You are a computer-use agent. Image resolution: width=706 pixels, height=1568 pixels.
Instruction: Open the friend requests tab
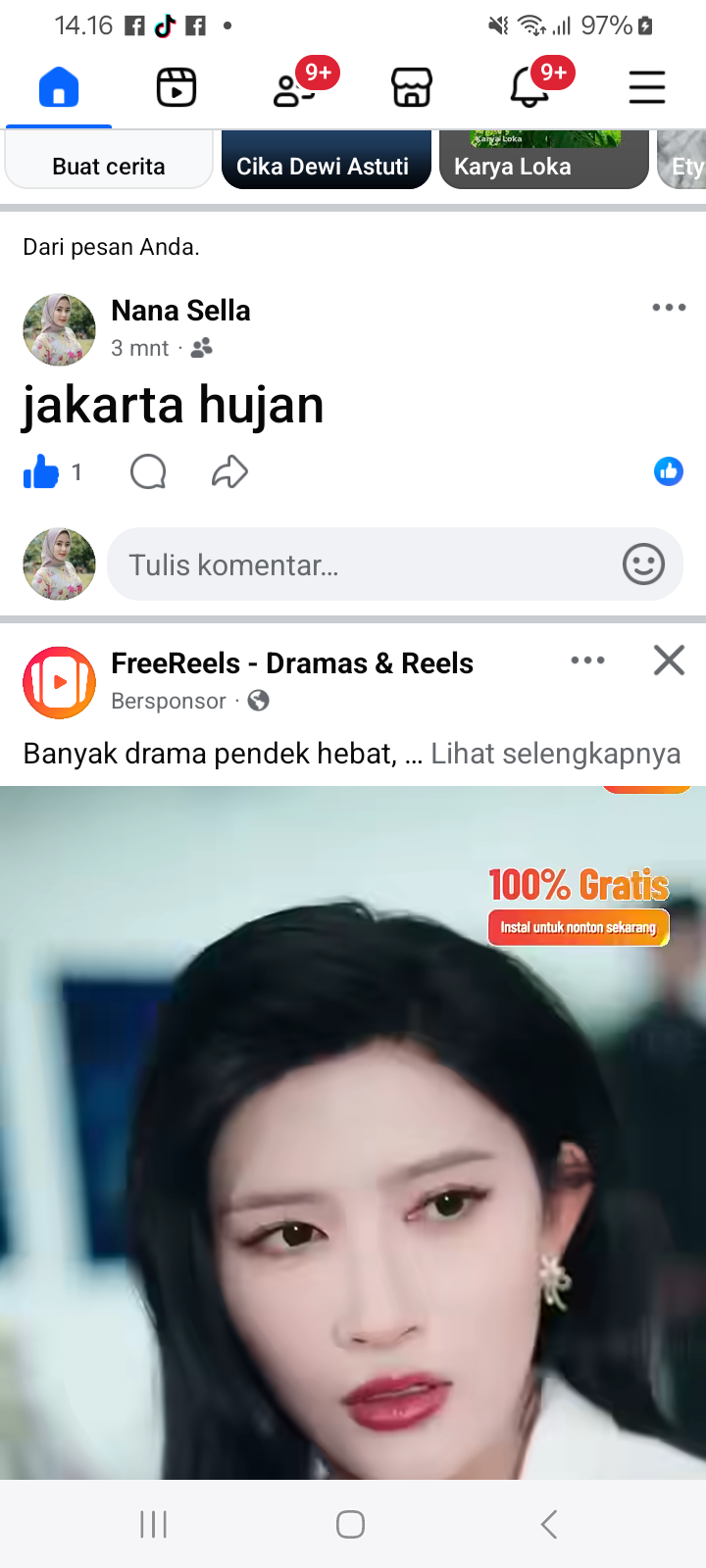coord(292,88)
